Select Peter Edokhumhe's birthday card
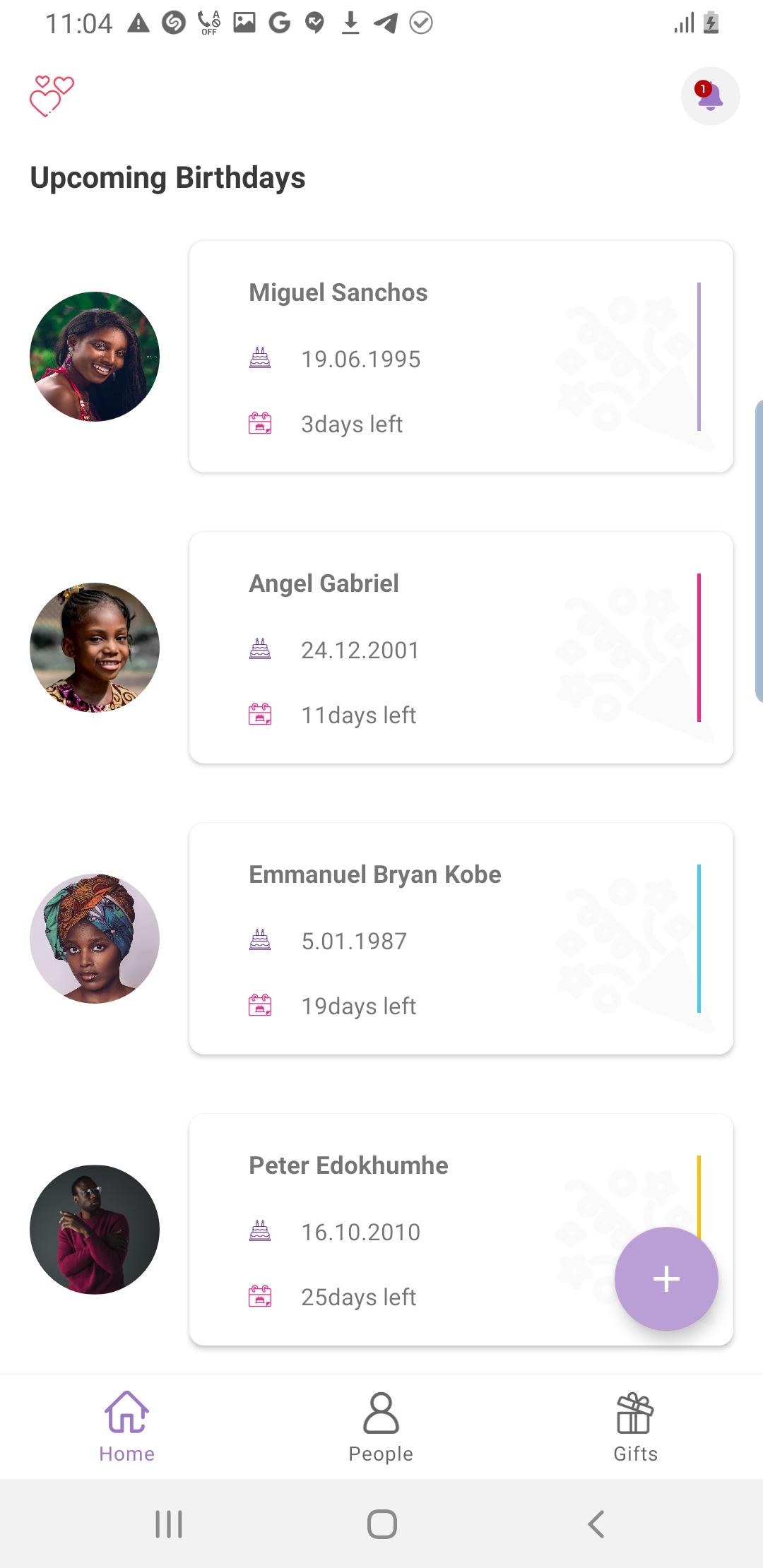This screenshot has height=1568, width=763. (461, 1230)
